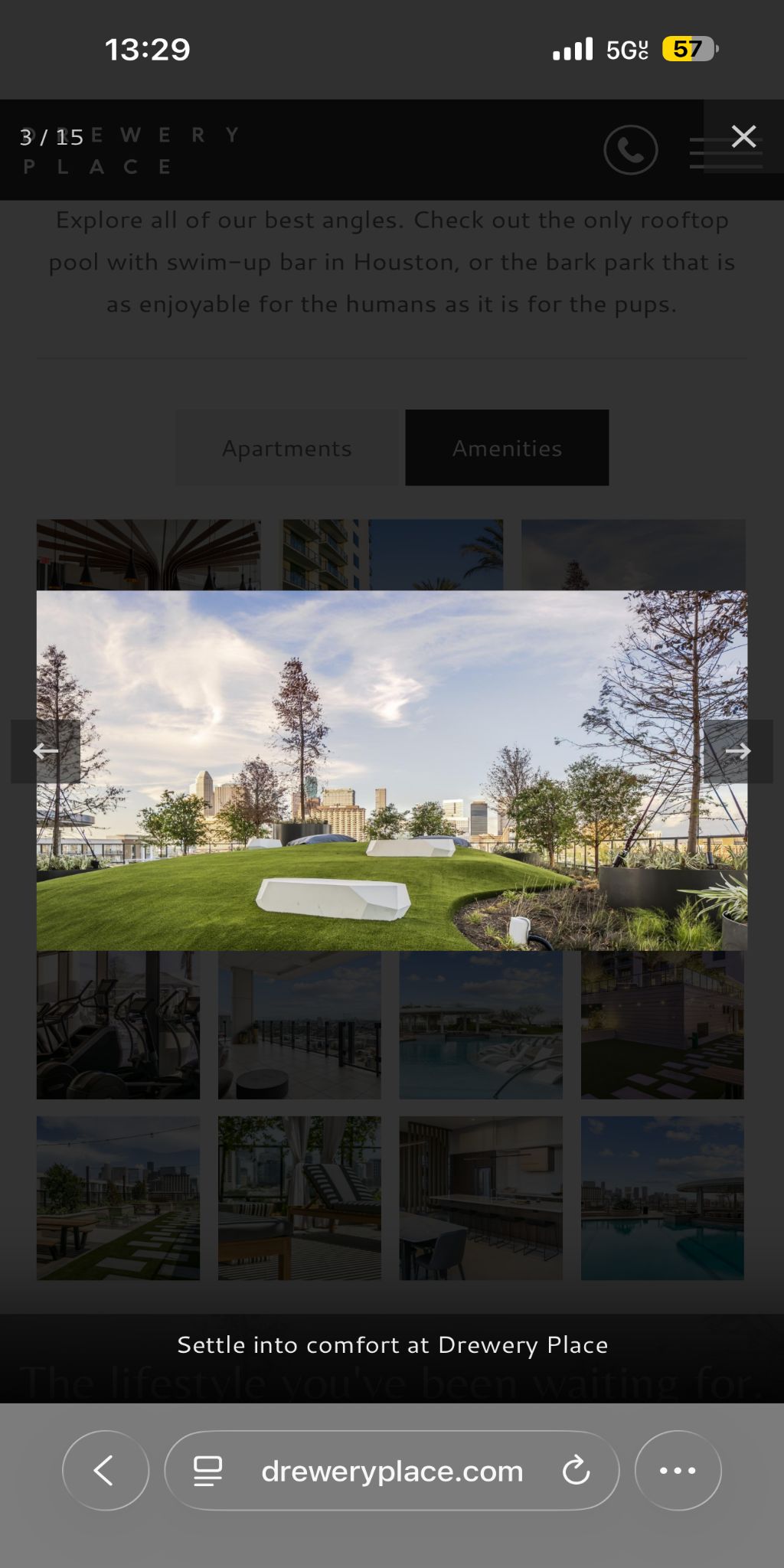The image size is (784, 1568).
Task: Close the photo gallery lightbox
Action: point(743,136)
